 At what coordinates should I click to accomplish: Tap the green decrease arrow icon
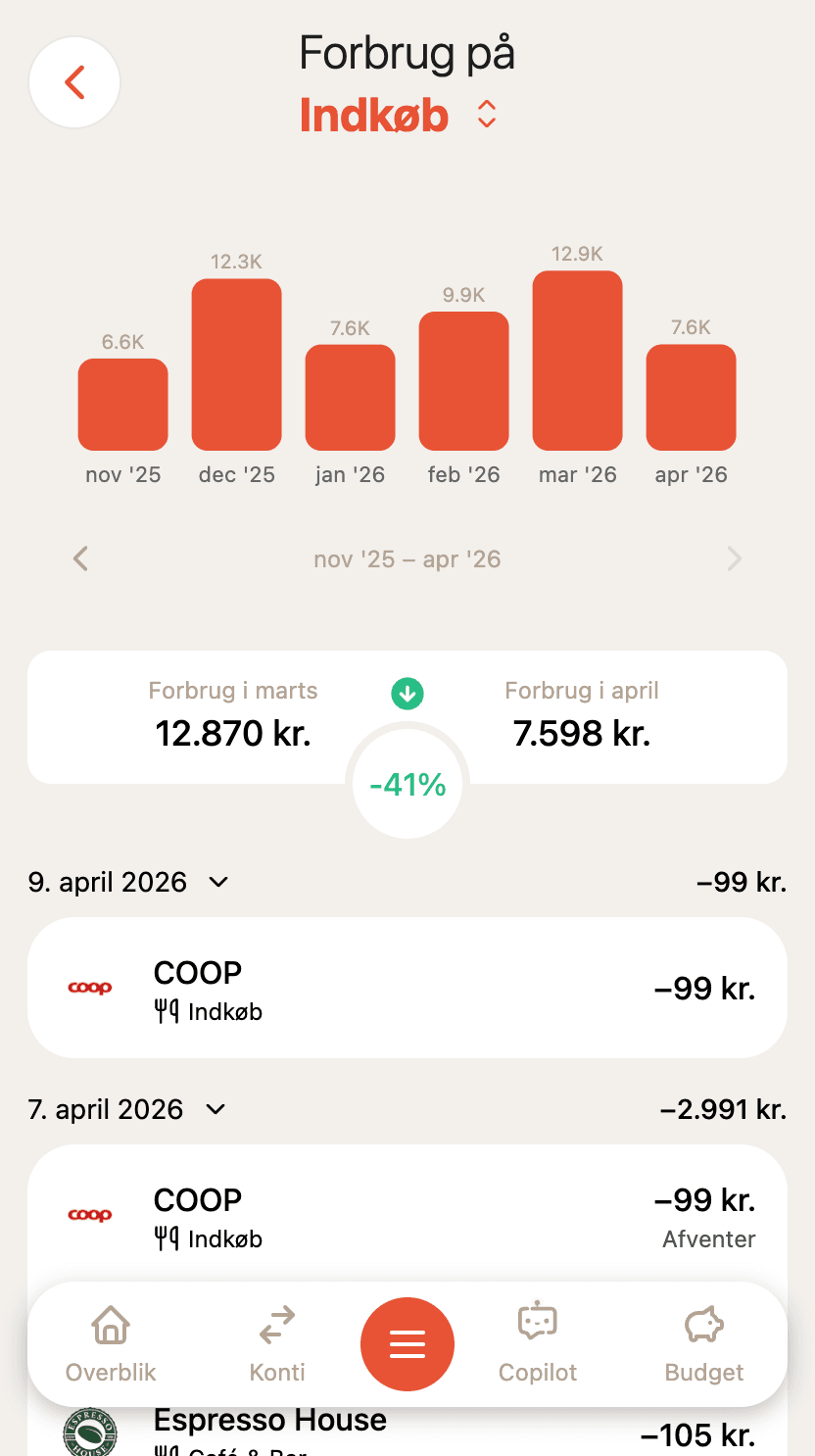point(407,692)
